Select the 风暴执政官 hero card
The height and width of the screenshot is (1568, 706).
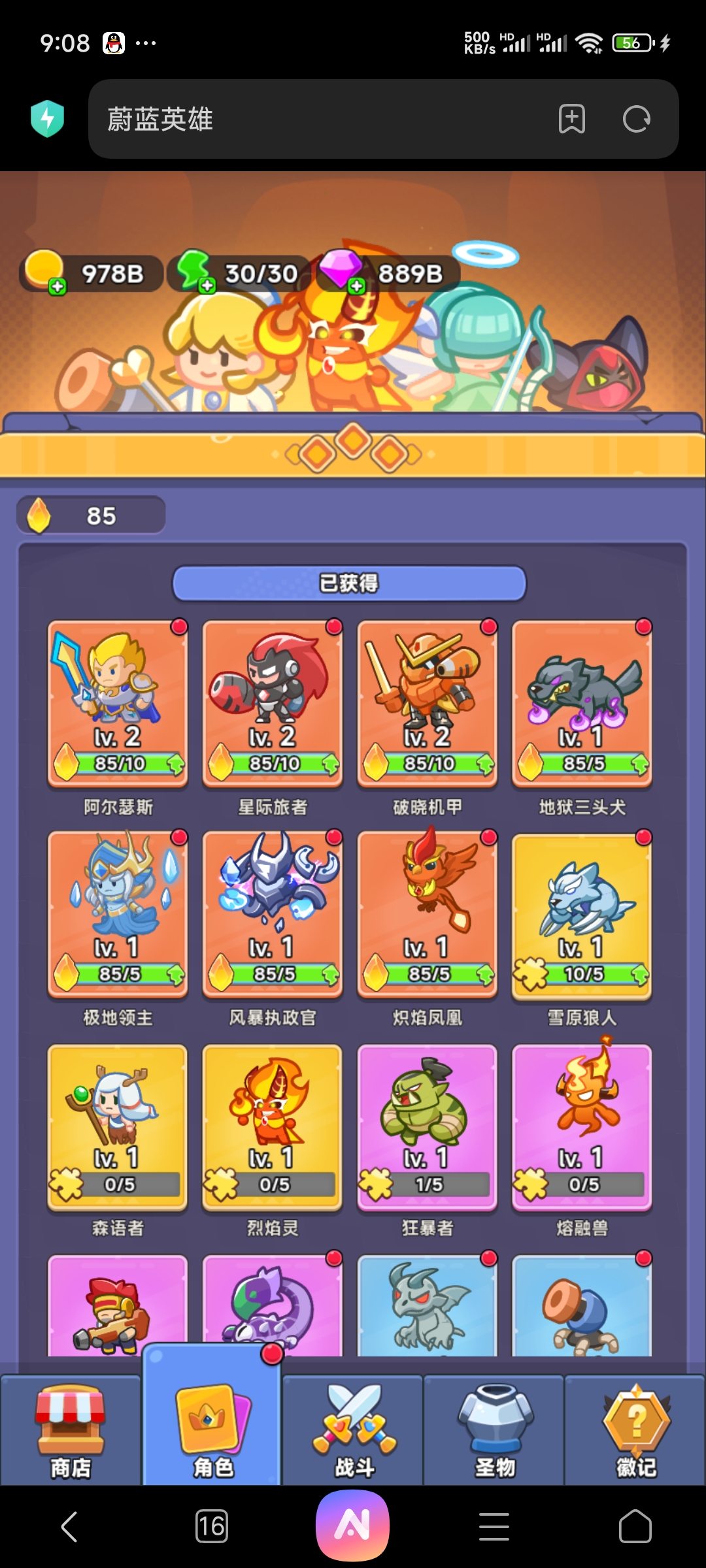pyautogui.click(x=273, y=913)
